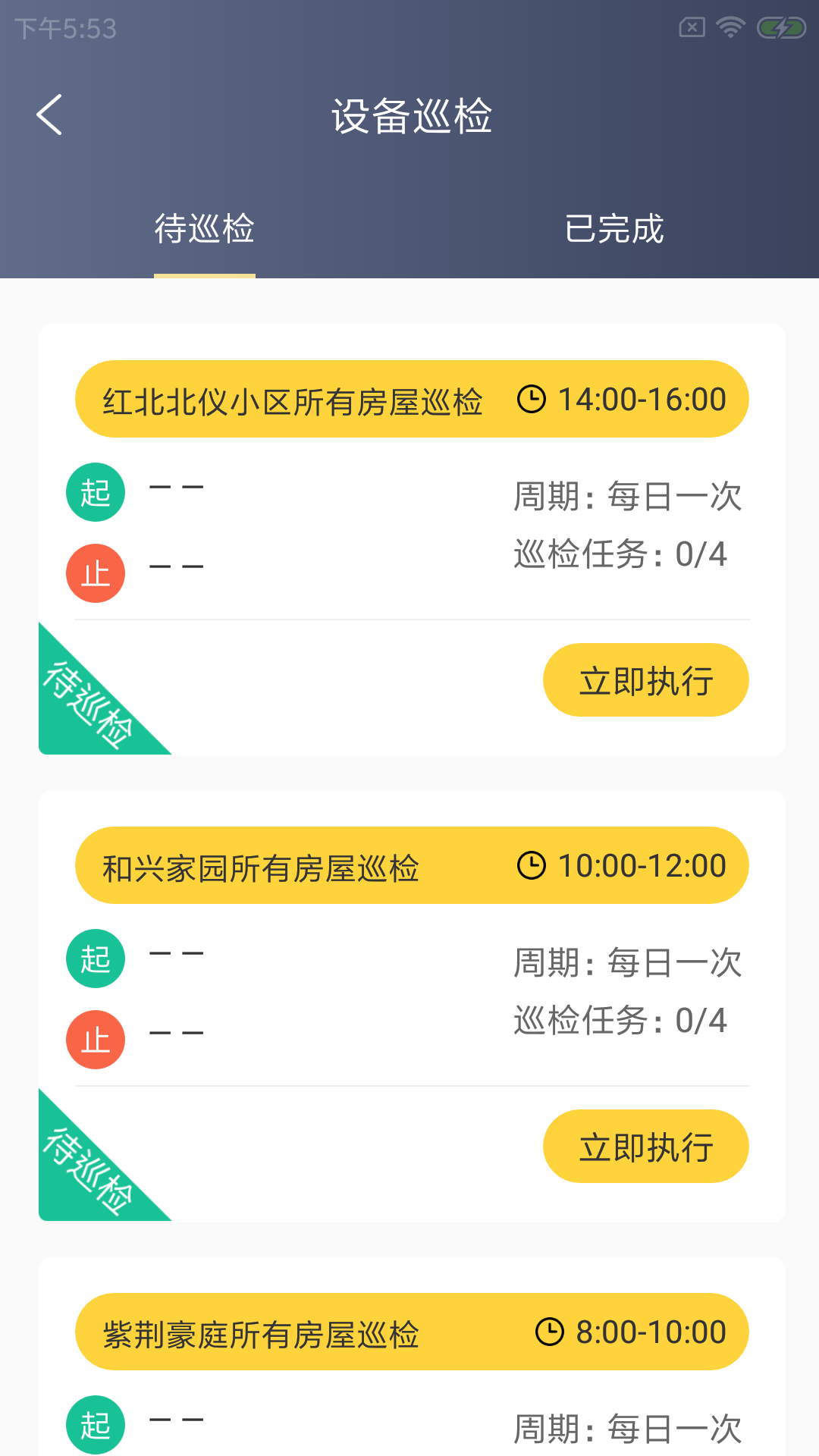Tap 立即执行 for 红北北仪小区所有房屋巡检
The height and width of the screenshot is (1456, 819).
click(x=645, y=680)
